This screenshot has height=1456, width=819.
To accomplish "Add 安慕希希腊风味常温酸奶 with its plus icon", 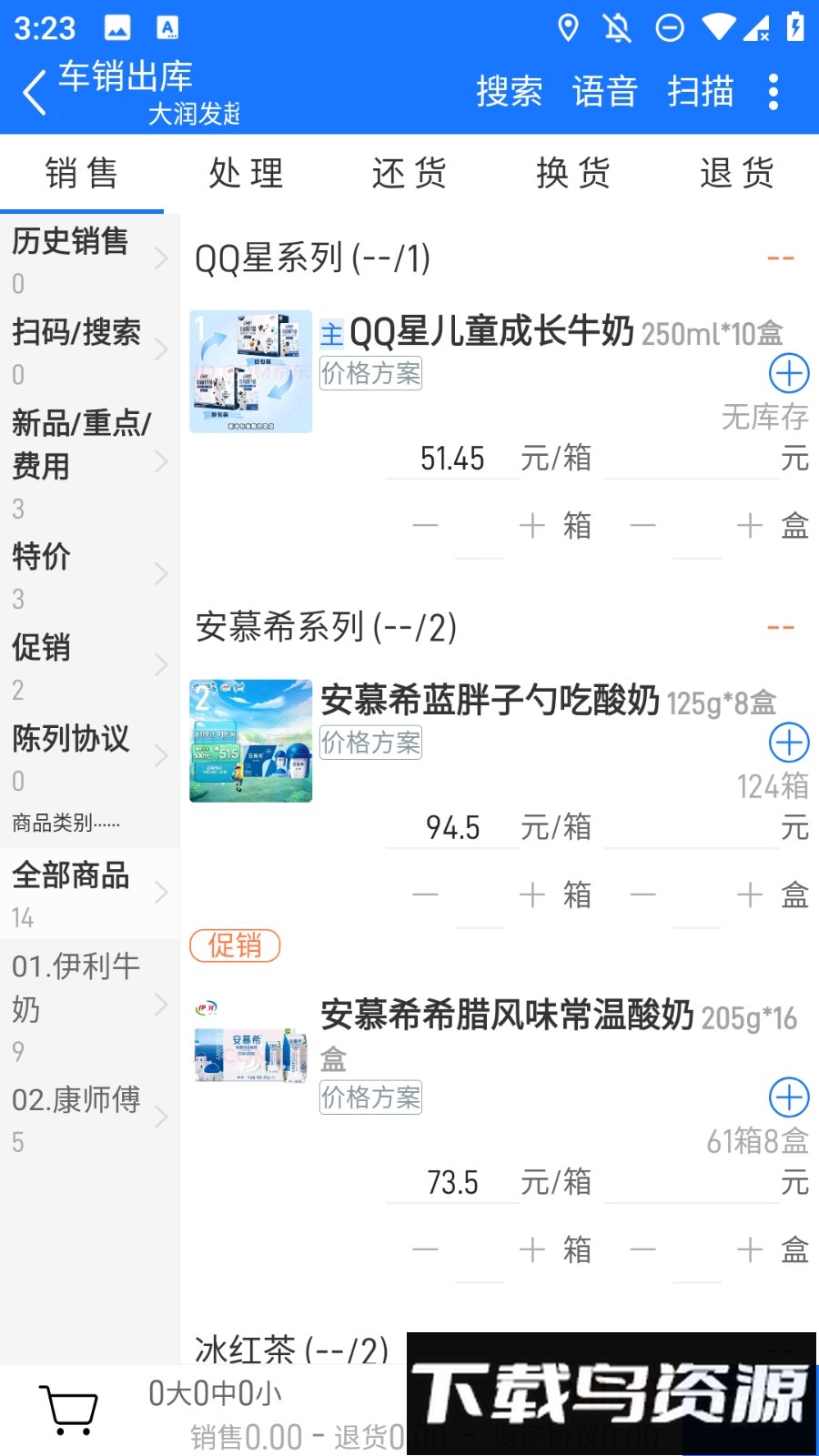I will pos(788,1097).
